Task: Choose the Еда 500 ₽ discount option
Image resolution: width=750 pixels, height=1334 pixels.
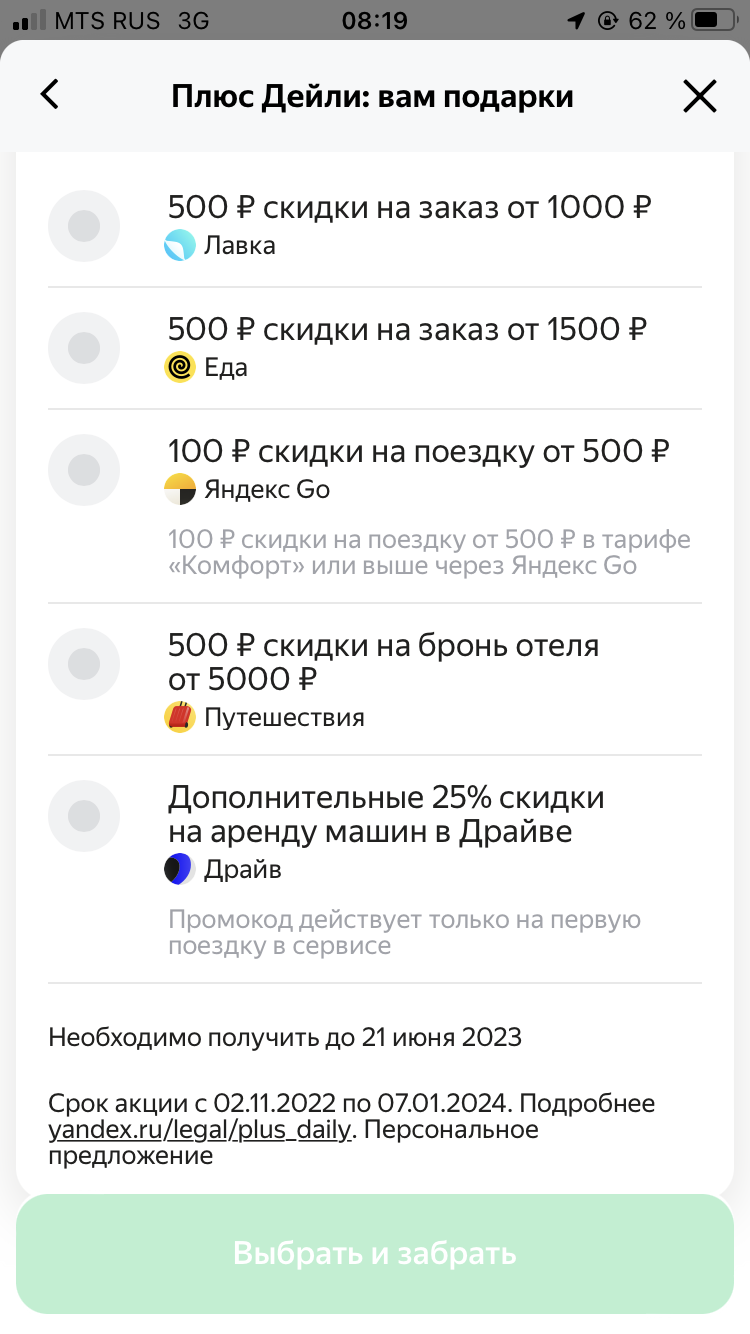Action: click(x=375, y=348)
